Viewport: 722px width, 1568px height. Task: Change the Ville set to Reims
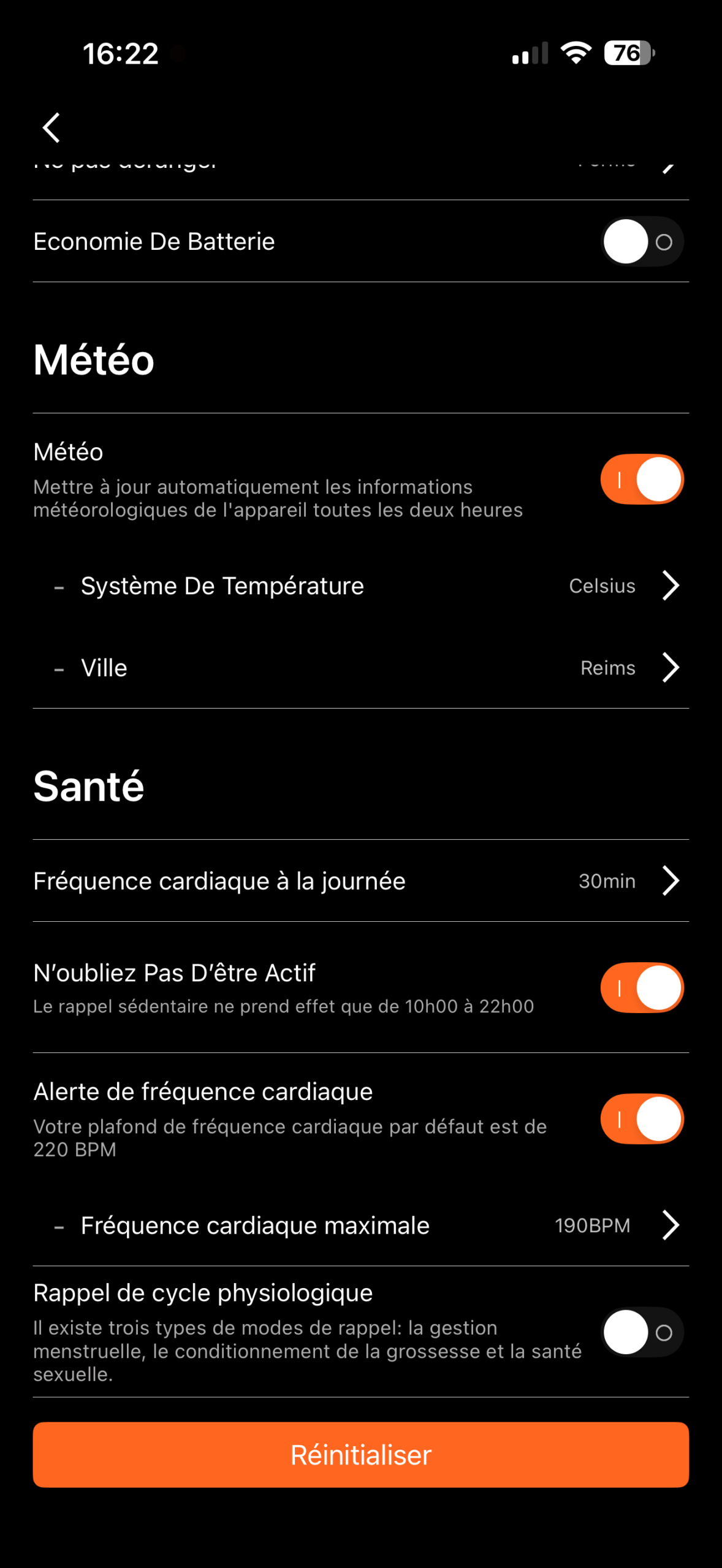click(x=361, y=668)
